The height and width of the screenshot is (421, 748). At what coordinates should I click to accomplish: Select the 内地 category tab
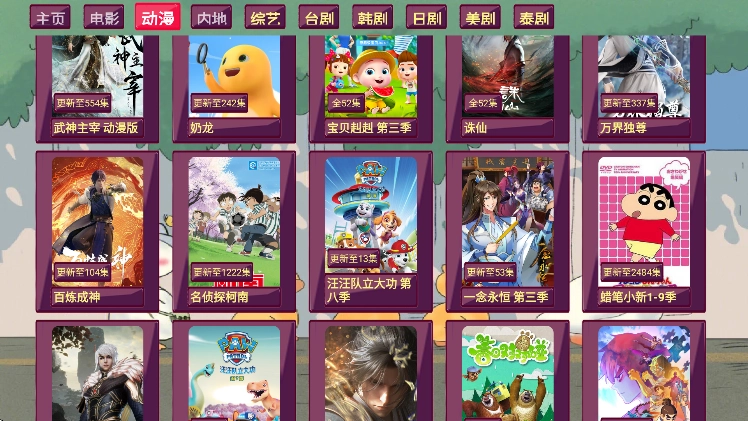(x=210, y=18)
